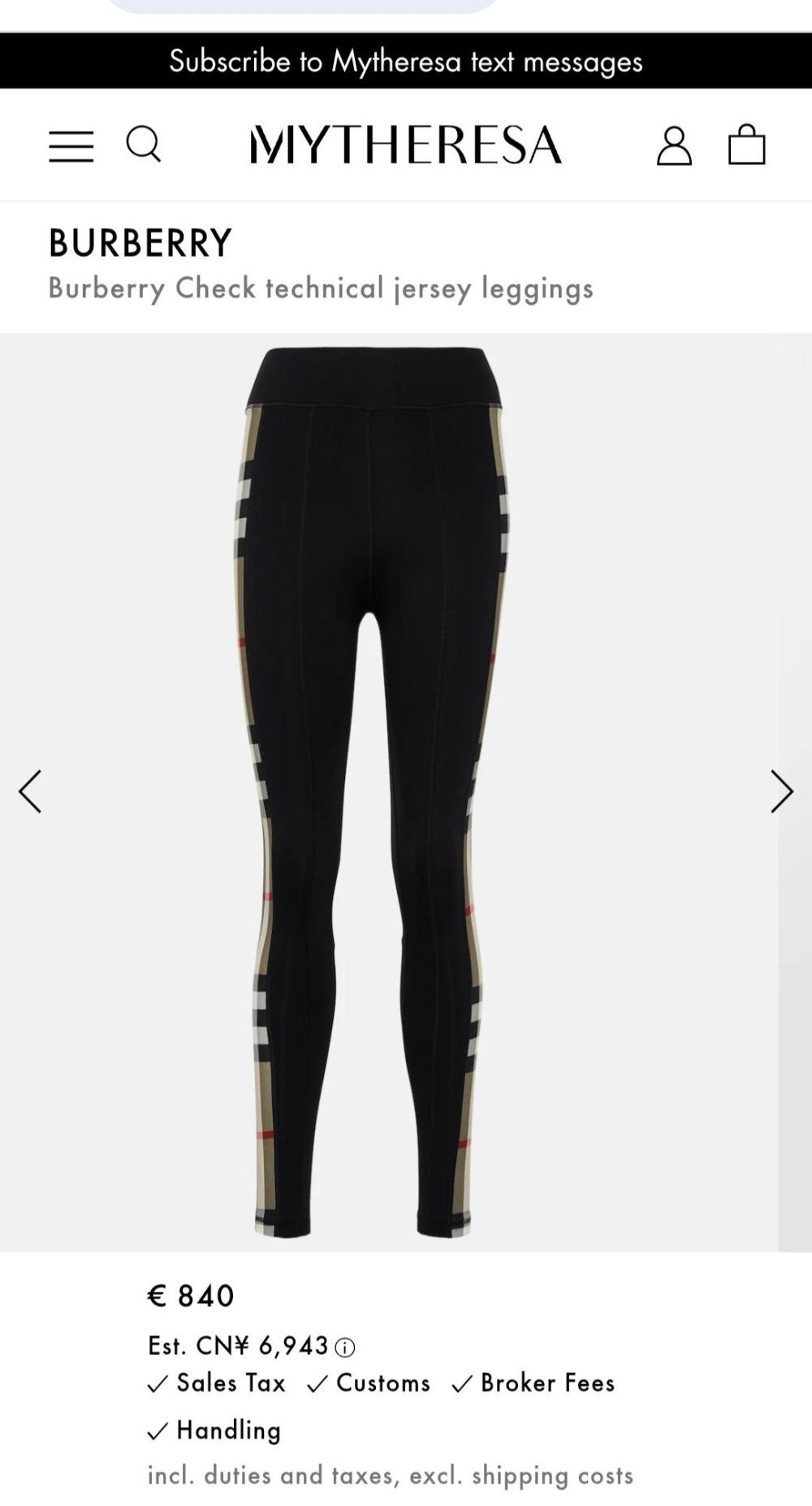Viewport: 812px width, 1506px height.
Task: Open the search magnifier icon
Action: coord(144,145)
